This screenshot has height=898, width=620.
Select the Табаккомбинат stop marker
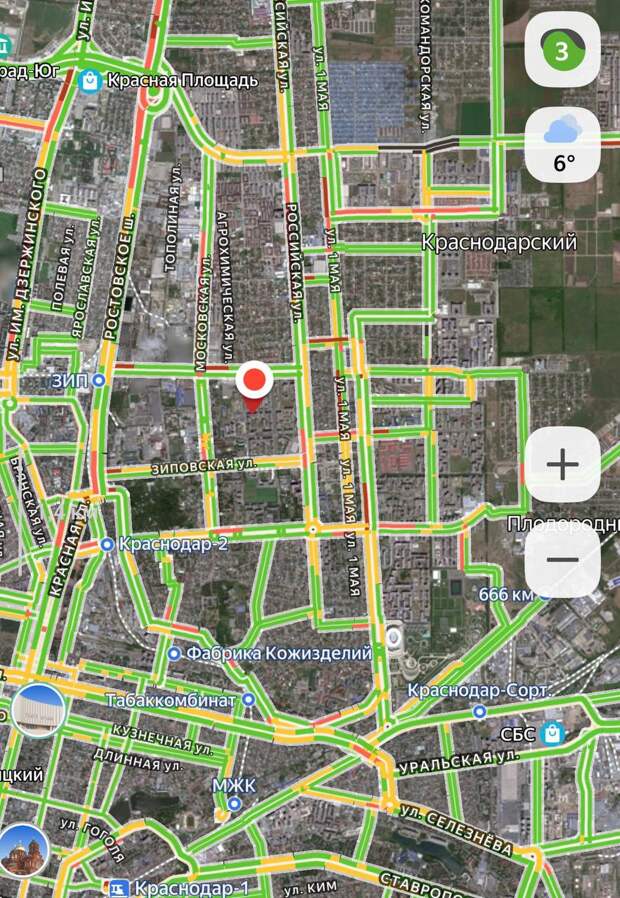[248, 700]
